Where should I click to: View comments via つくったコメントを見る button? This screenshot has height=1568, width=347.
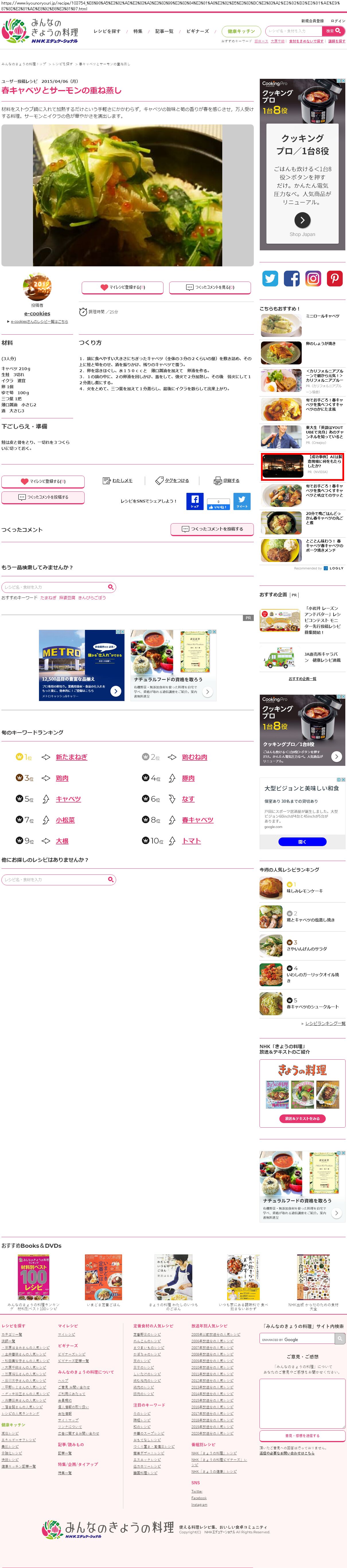pos(210,287)
